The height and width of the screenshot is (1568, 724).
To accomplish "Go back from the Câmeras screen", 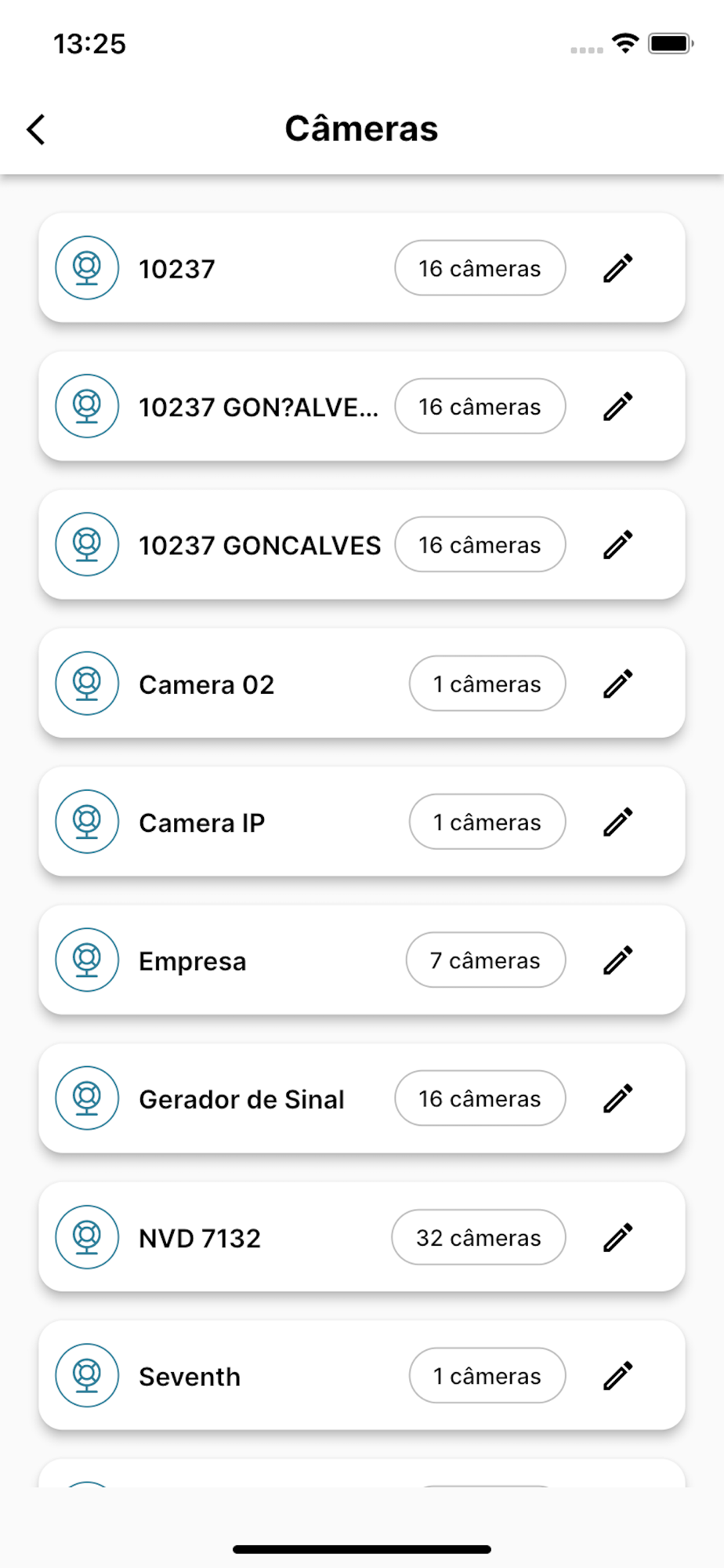I will coord(36,129).
